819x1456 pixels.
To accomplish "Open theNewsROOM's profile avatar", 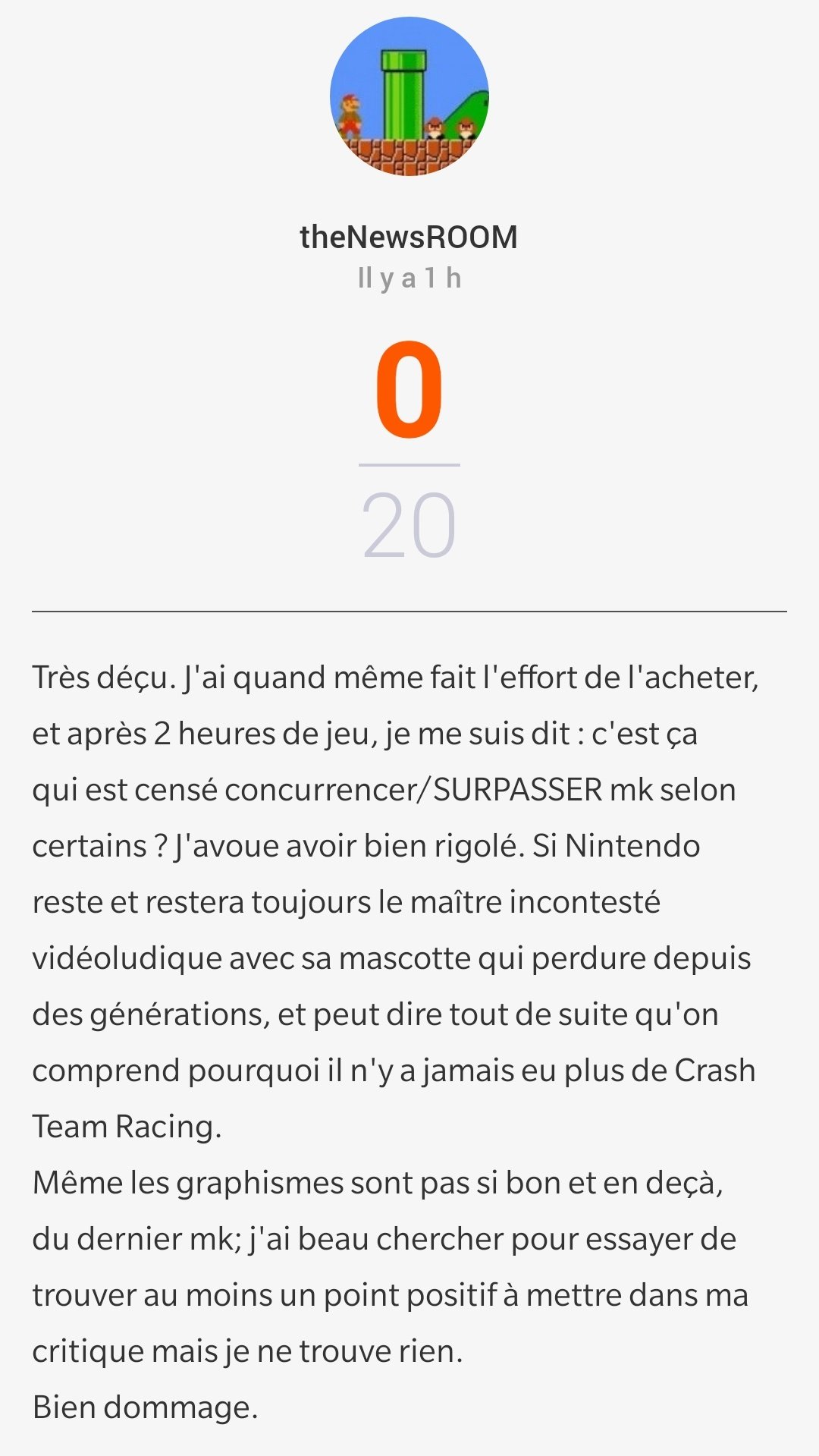I will coord(409,96).
